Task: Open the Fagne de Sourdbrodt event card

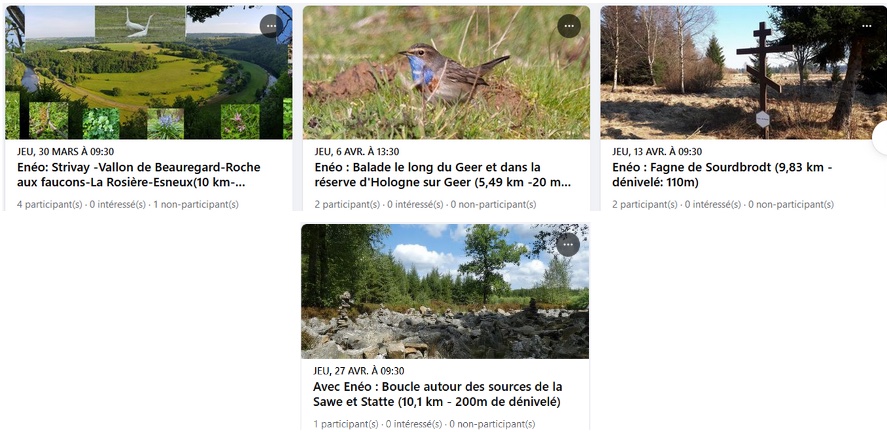Action: (x=735, y=175)
